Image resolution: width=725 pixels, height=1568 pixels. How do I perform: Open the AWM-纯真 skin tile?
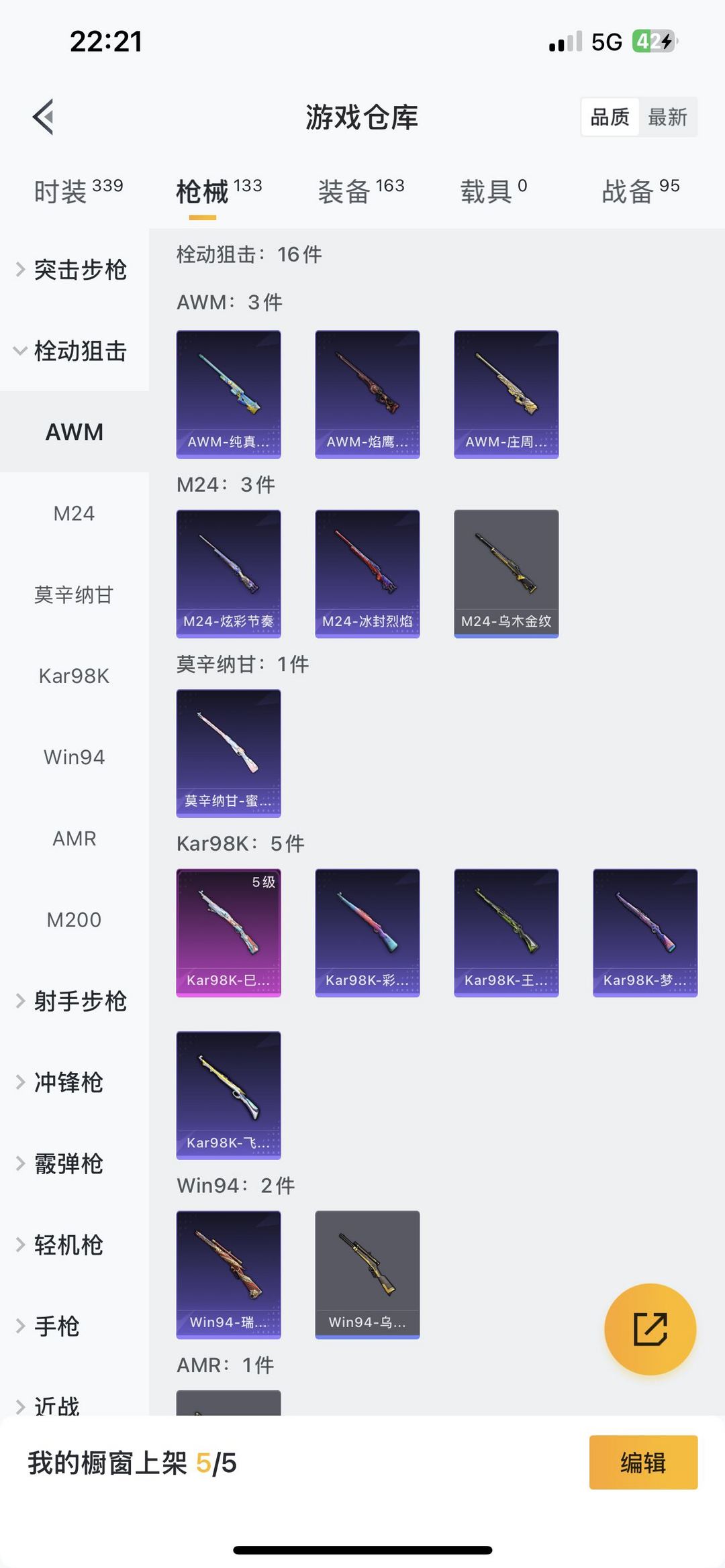point(228,394)
